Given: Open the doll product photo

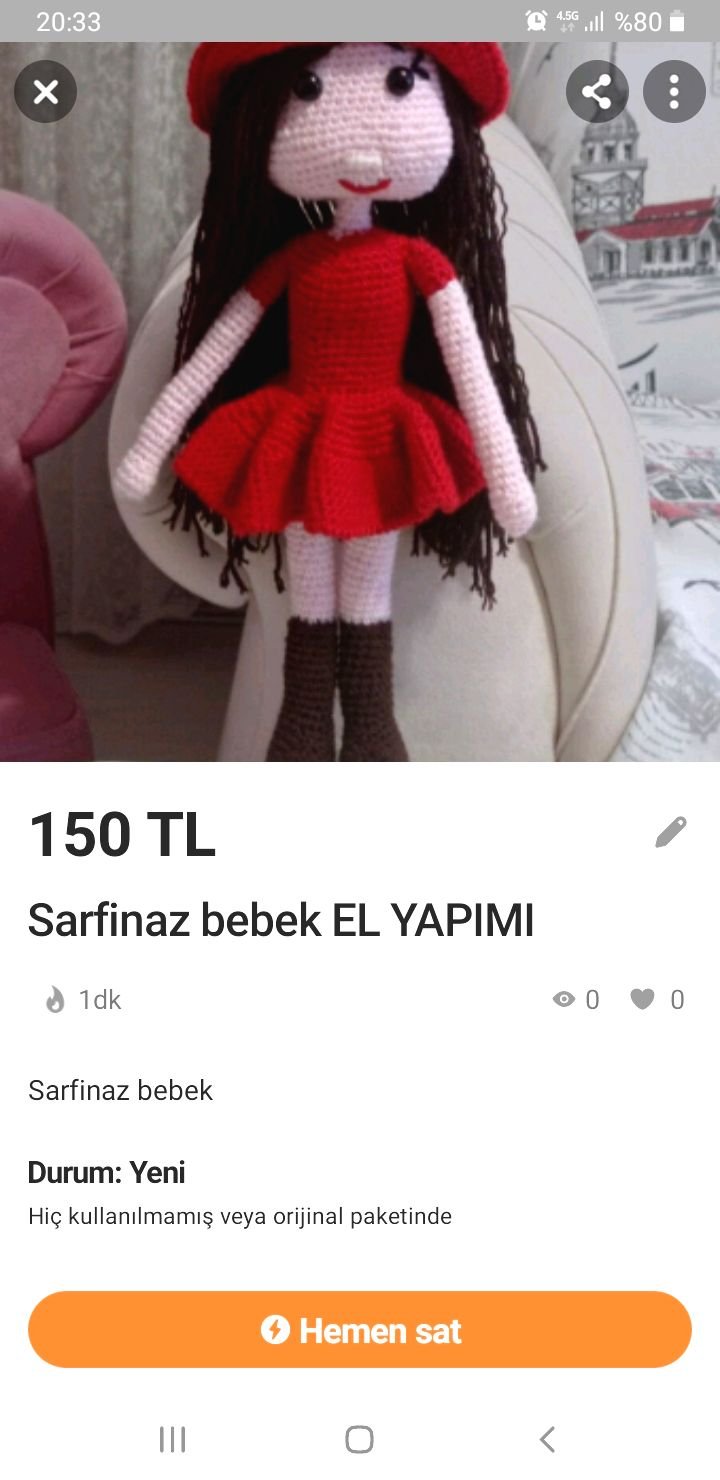Looking at the screenshot, I should (360, 402).
